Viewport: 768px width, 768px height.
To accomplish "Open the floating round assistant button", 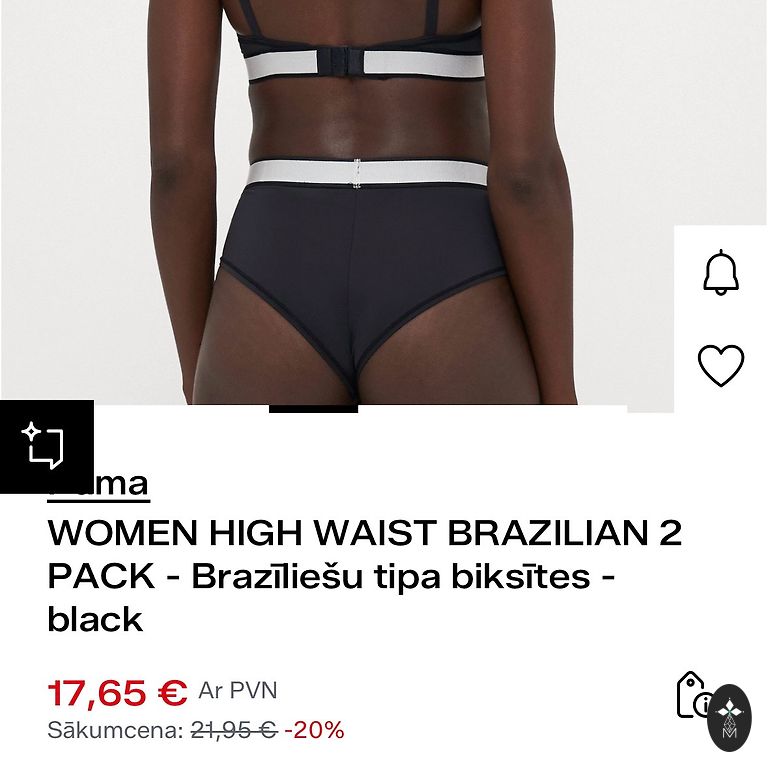I will point(729,717).
